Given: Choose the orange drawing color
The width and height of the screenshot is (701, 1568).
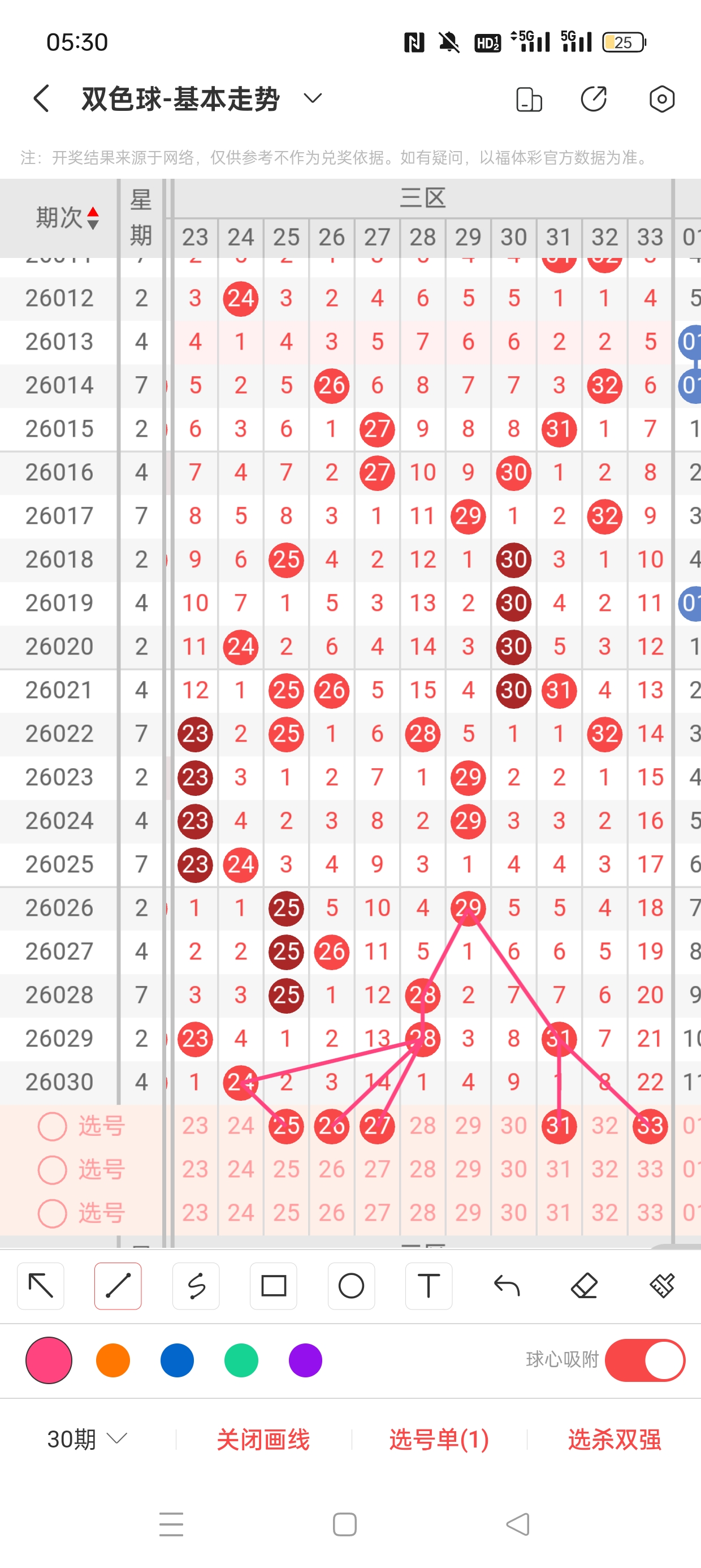Looking at the screenshot, I should tap(113, 1360).
